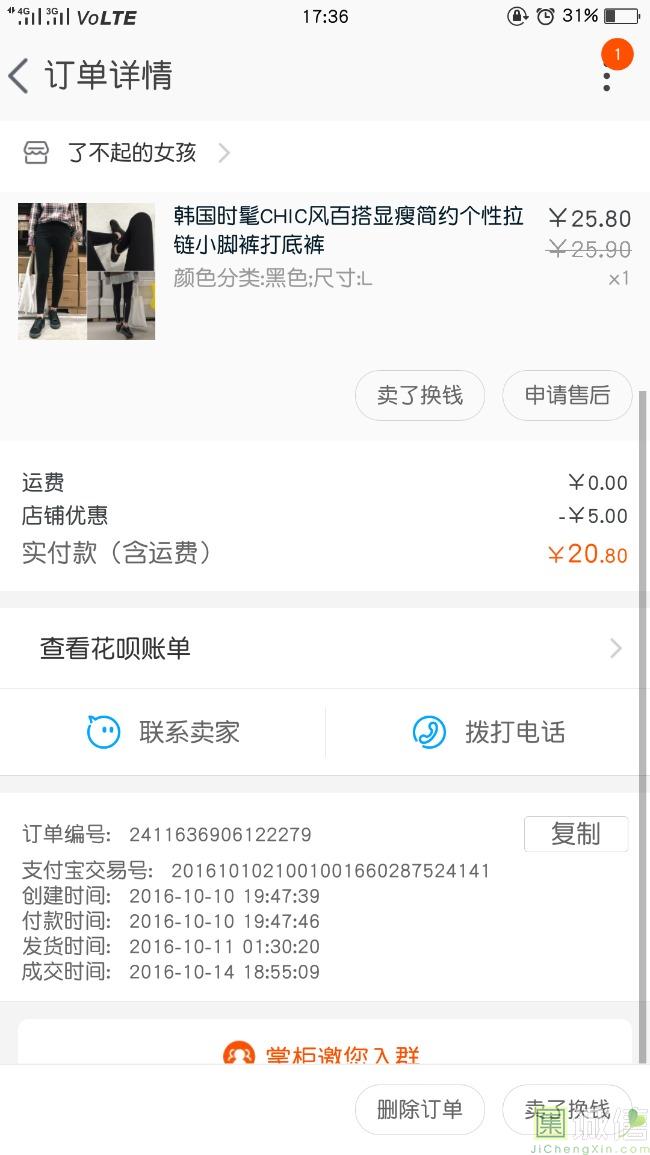Tap 卖了换钱 beside 删除订单
The image size is (650, 1155).
(x=567, y=1109)
